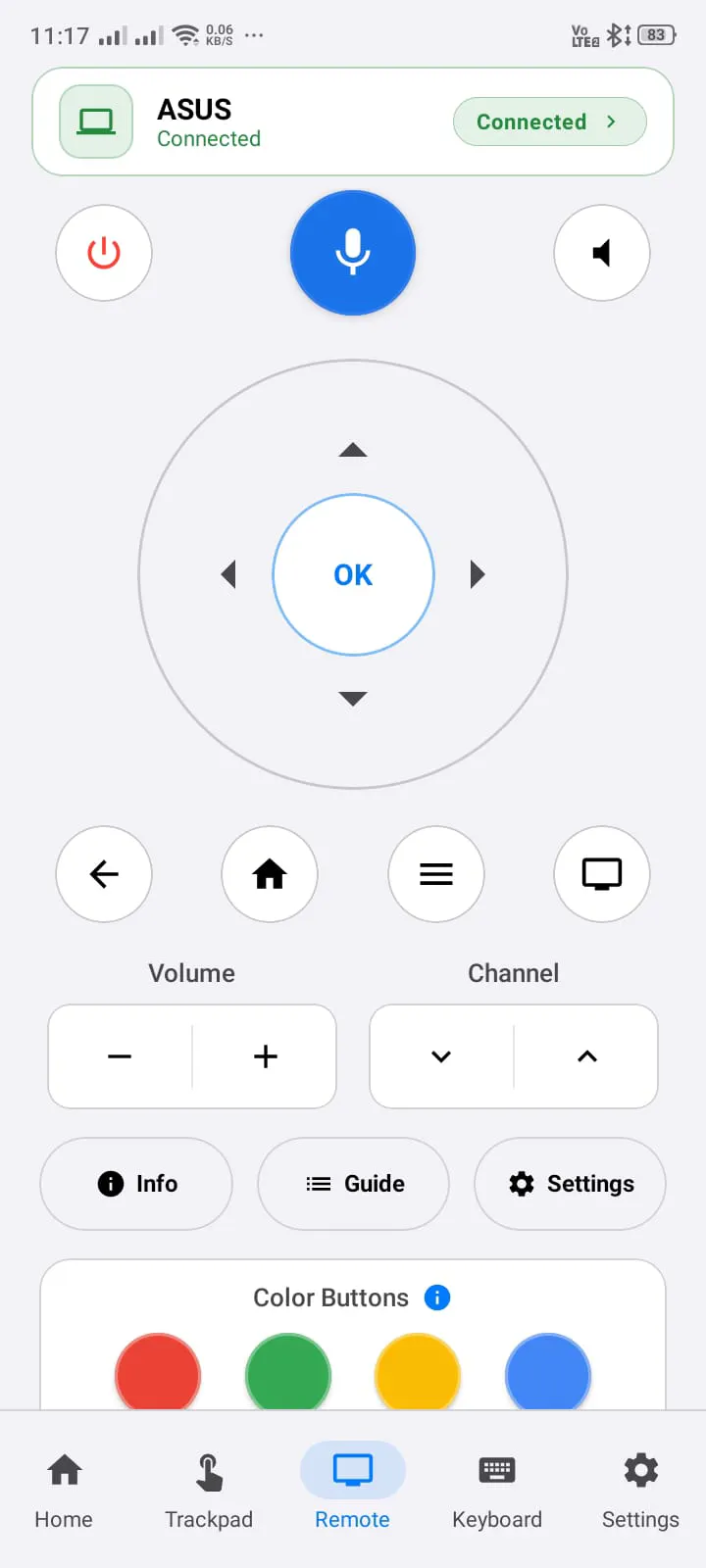This screenshot has width=706, height=1568.
Task: Navigate up on the D-pad
Action: pyautogui.click(x=353, y=450)
